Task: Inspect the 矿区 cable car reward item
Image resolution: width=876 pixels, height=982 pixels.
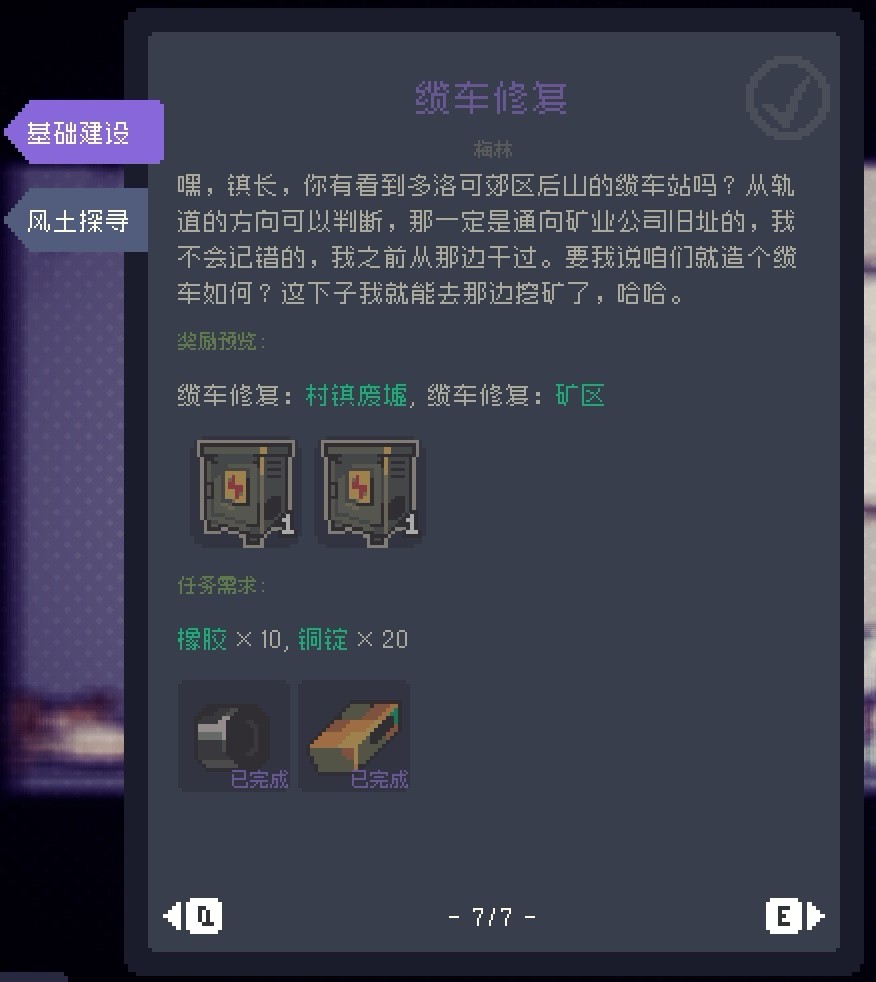Action: [x=369, y=492]
